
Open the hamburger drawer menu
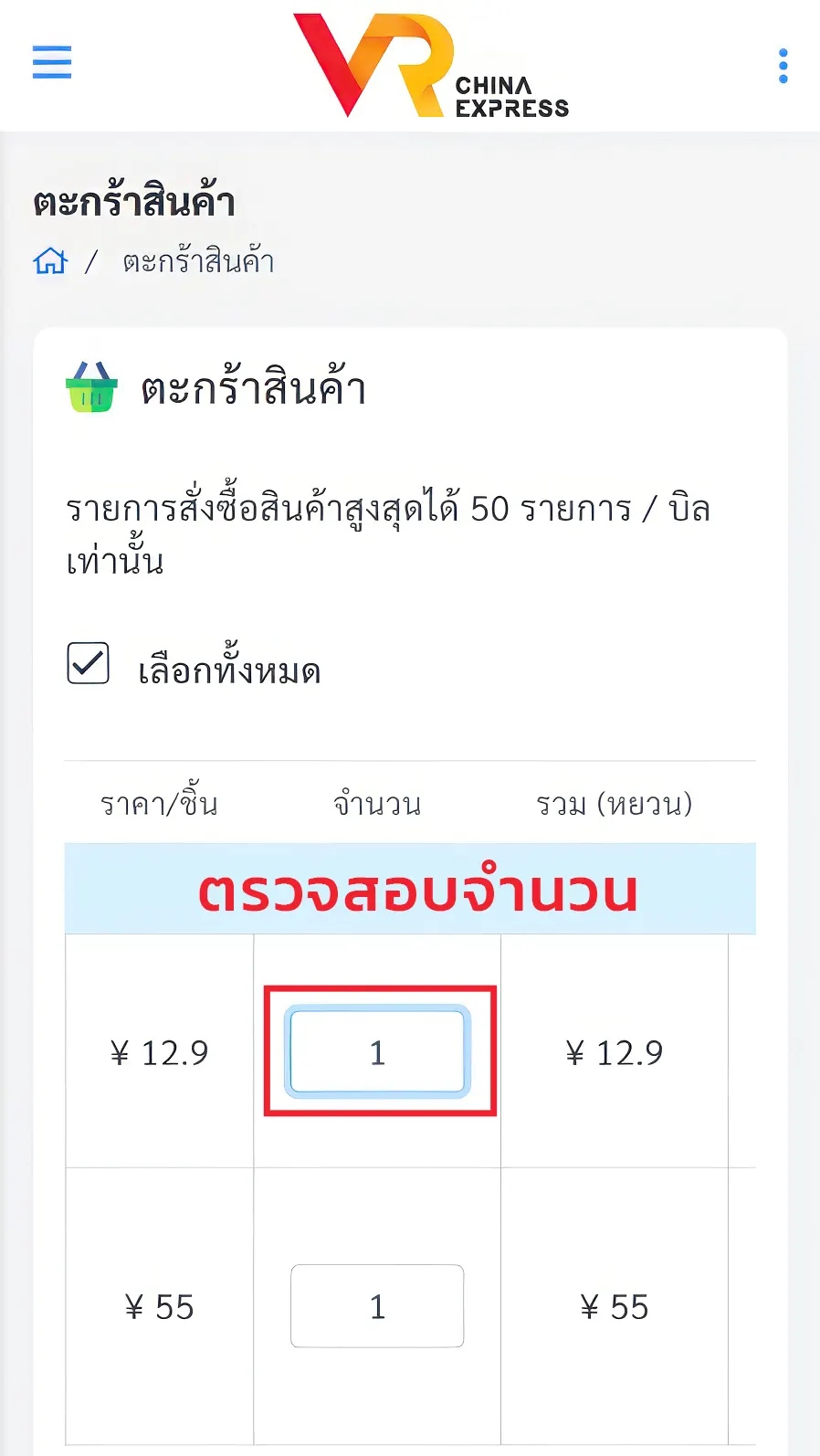pos(52,63)
